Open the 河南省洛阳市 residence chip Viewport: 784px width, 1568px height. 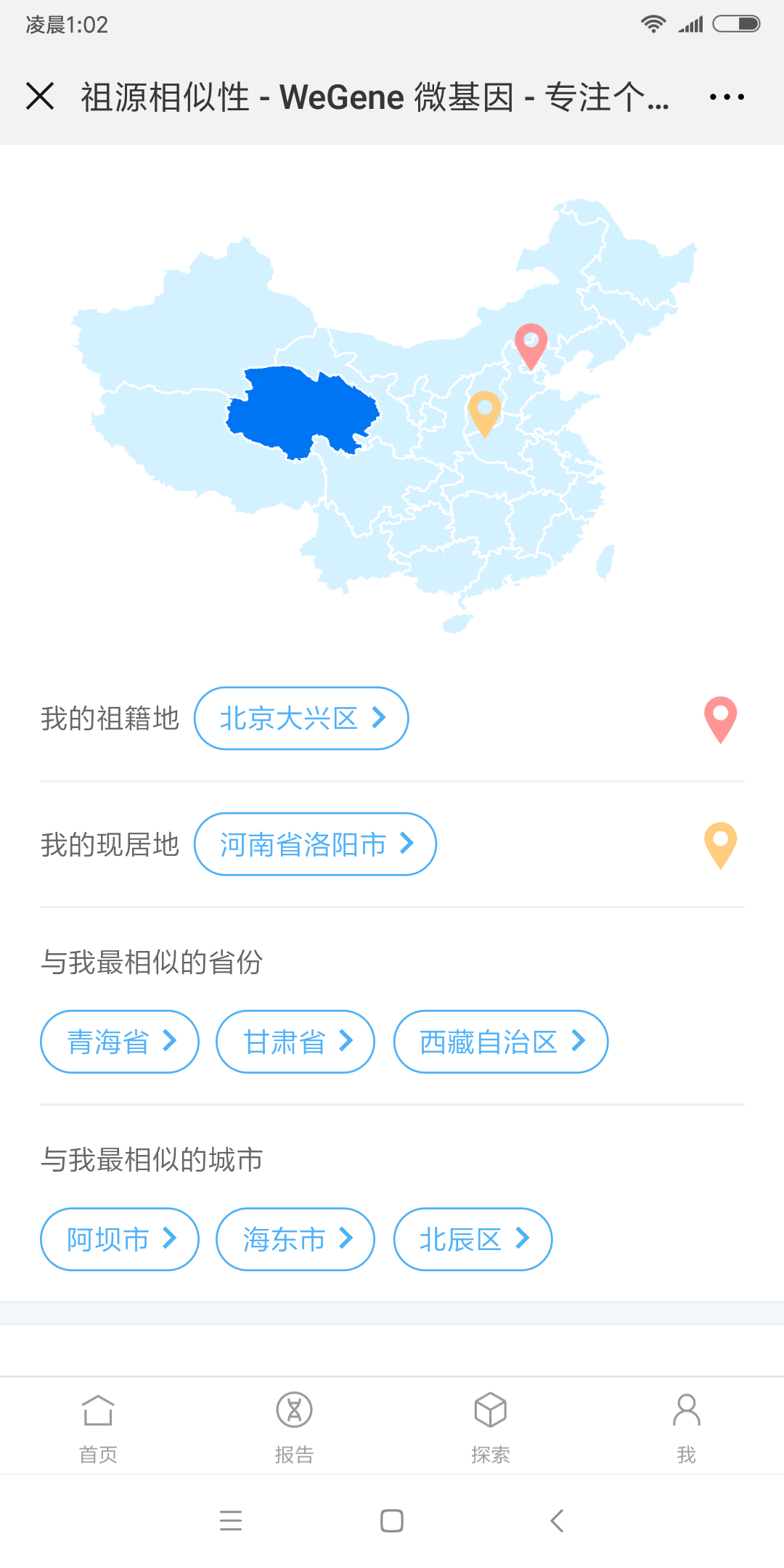coord(315,844)
